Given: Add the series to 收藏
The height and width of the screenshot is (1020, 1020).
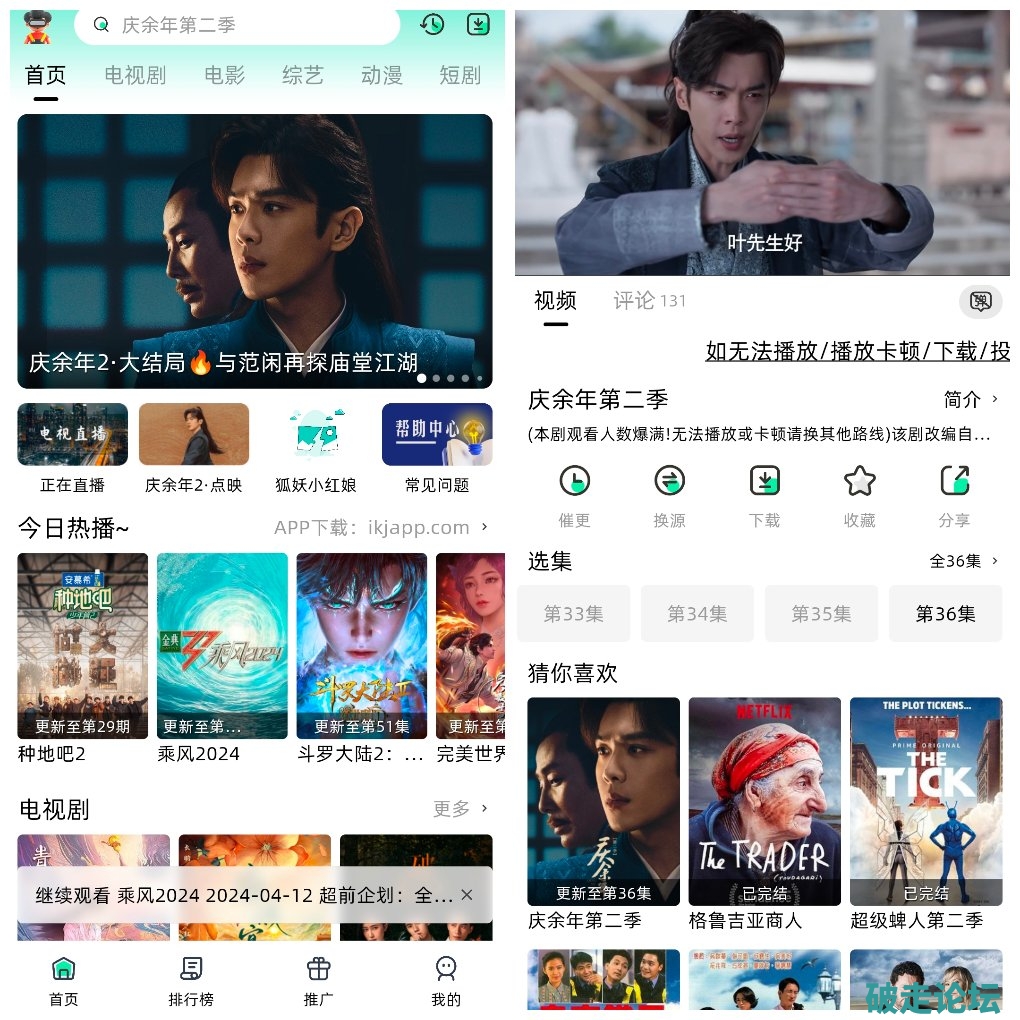Looking at the screenshot, I should (x=859, y=493).
